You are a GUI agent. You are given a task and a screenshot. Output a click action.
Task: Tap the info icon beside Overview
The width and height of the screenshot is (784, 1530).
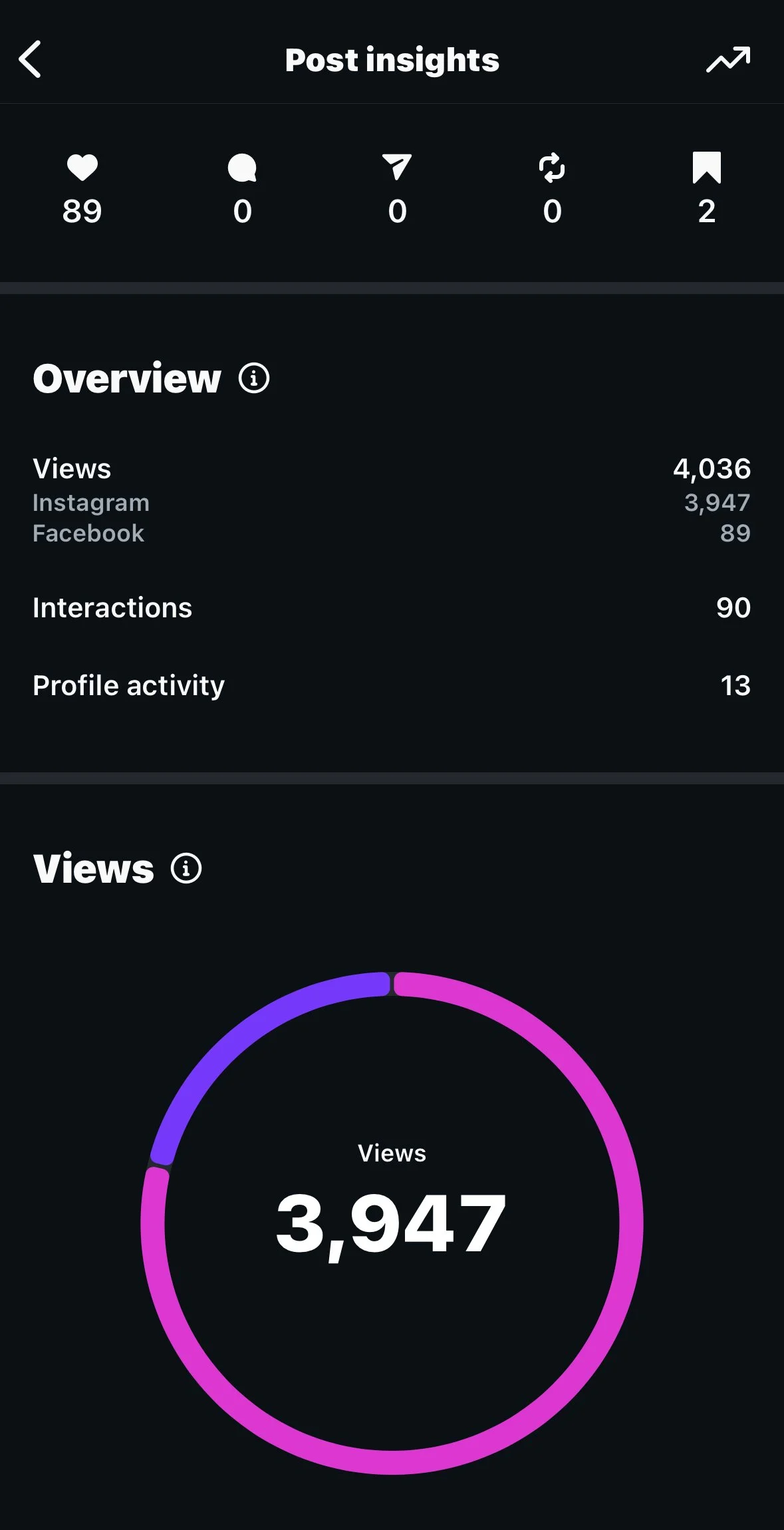(x=254, y=379)
